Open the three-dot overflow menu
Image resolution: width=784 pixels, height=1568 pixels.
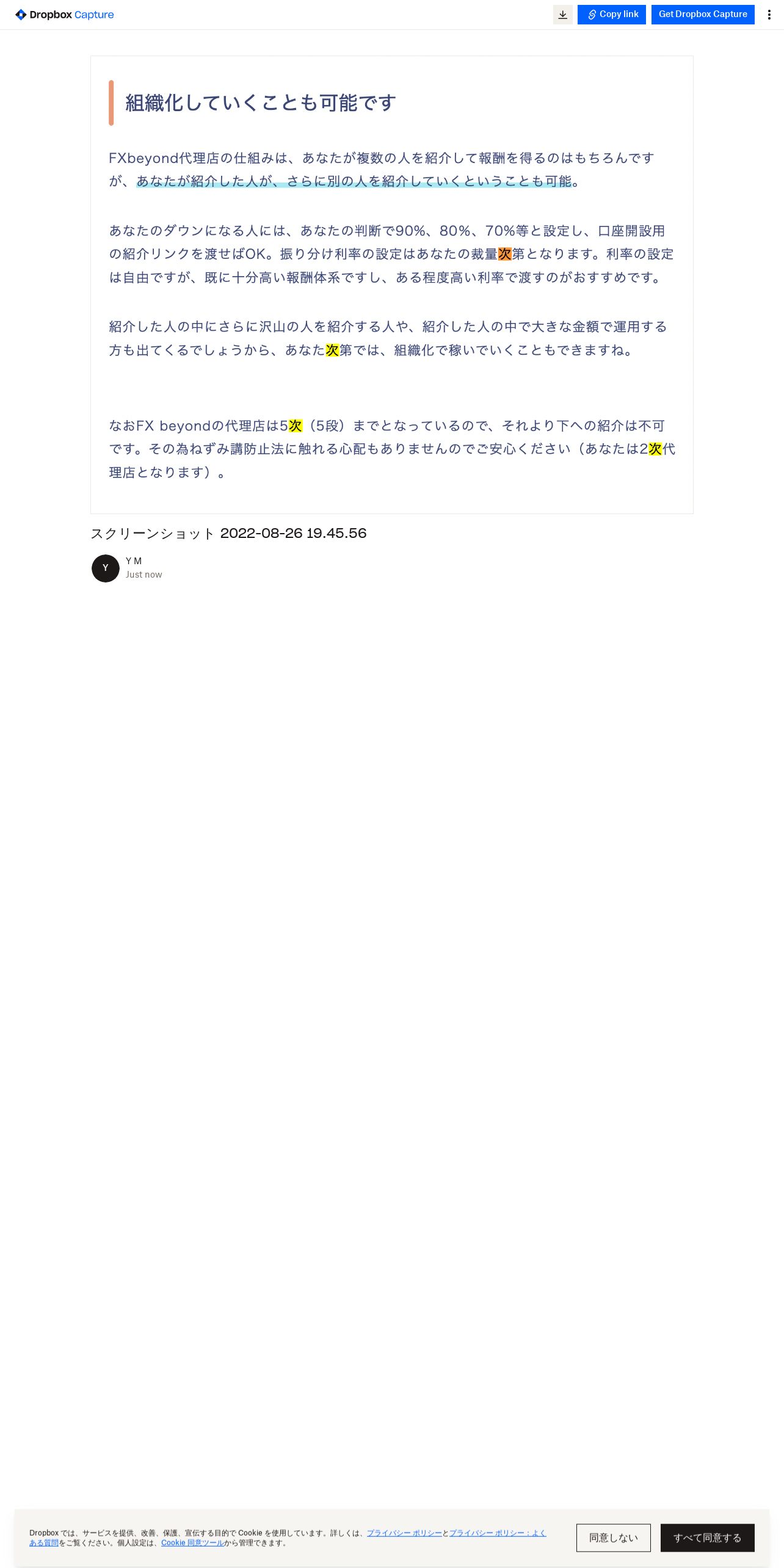coord(769,15)
